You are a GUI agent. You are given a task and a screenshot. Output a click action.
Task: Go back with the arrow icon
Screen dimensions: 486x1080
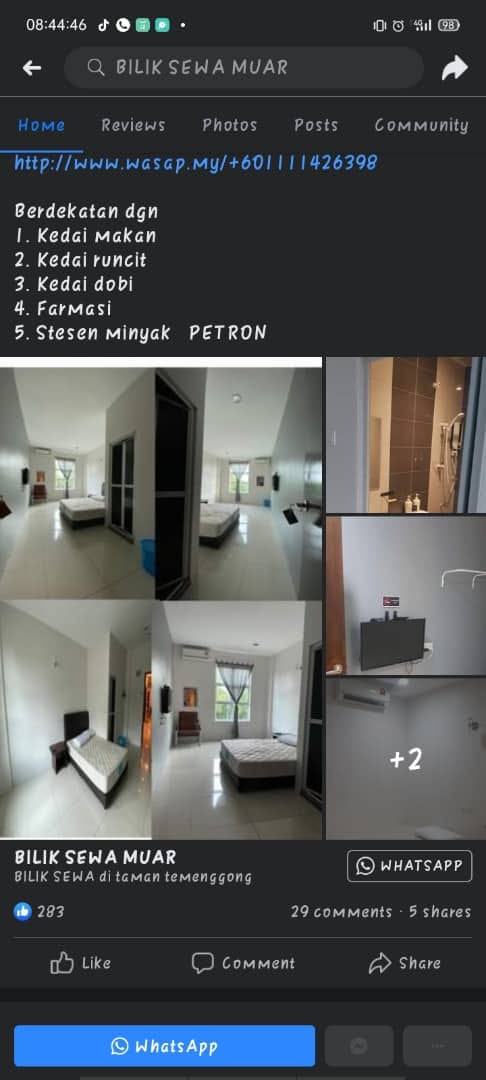[32, 68]
